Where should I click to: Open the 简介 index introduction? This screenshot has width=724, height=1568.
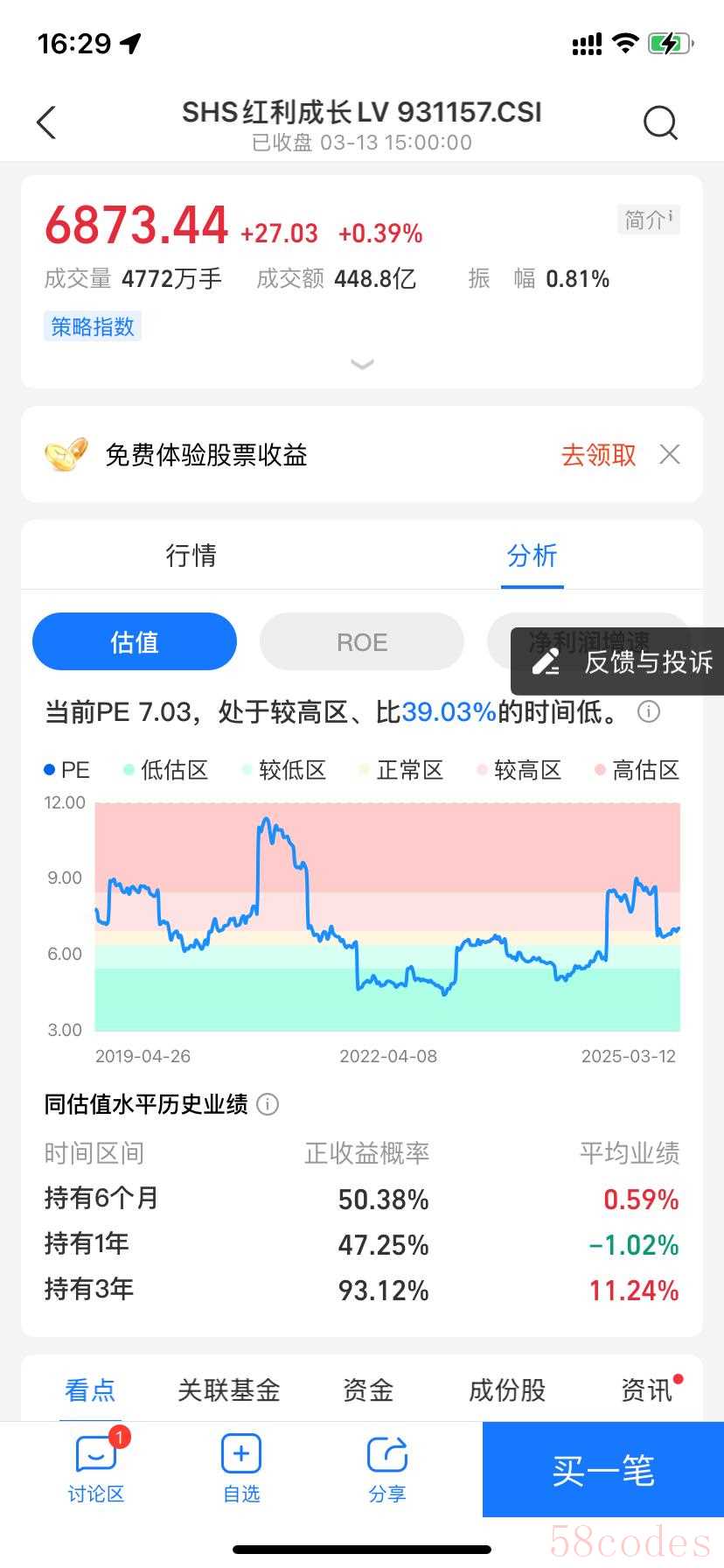tap(648, 220)
